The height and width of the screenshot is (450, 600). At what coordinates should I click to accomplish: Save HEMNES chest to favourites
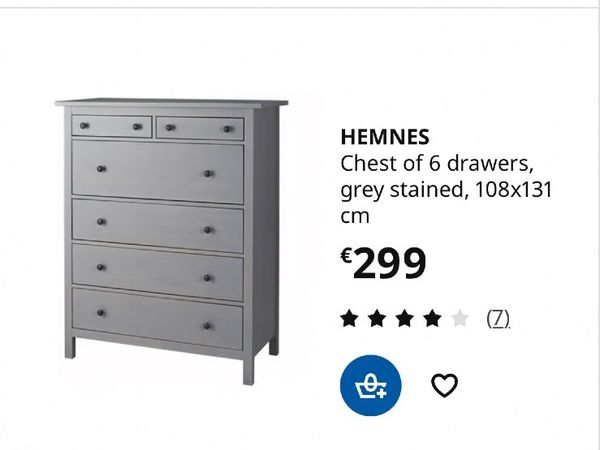click(444, 385)
